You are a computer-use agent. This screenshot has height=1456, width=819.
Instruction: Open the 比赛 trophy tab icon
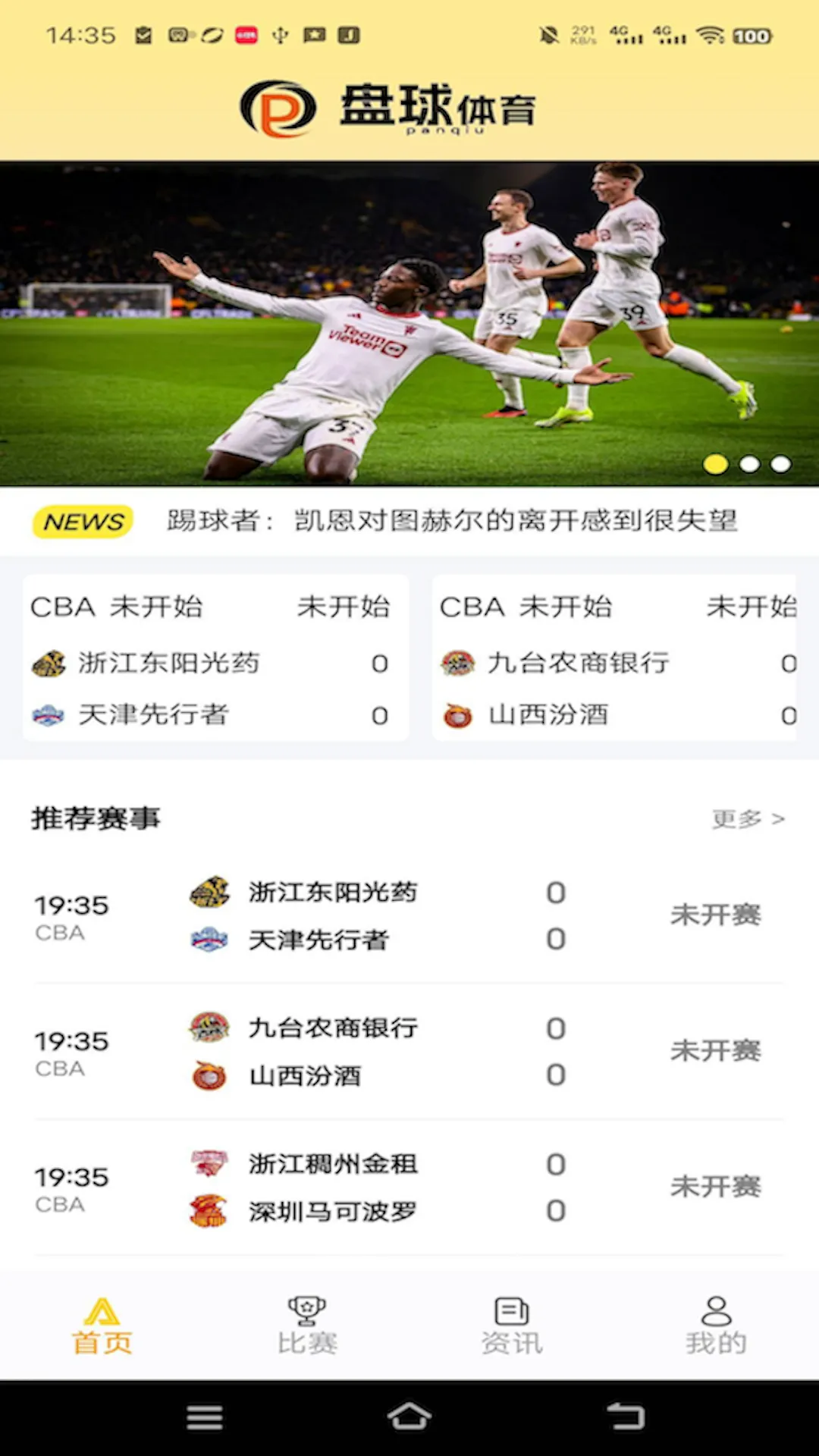[x=306, y=1308]
